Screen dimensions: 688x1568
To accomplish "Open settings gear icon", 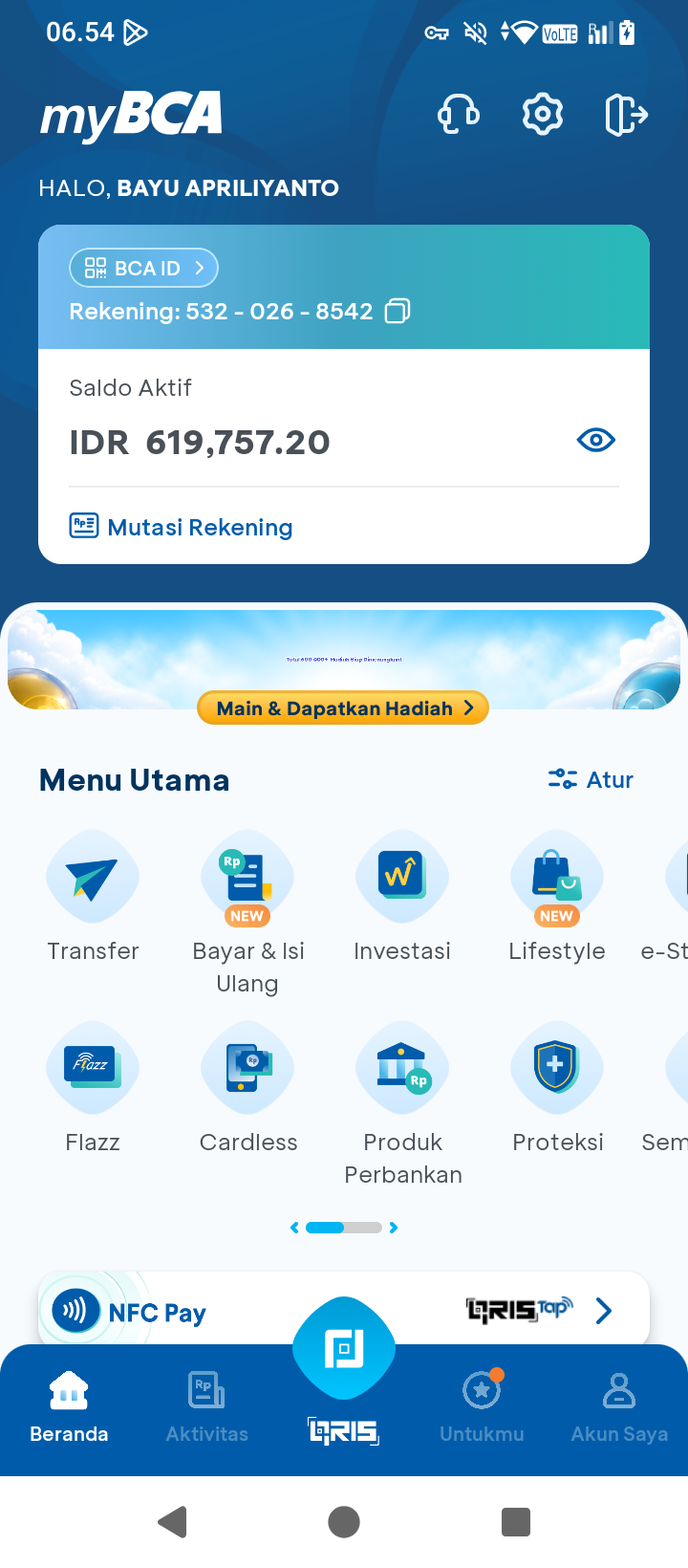I will click(x=543, y=115).
